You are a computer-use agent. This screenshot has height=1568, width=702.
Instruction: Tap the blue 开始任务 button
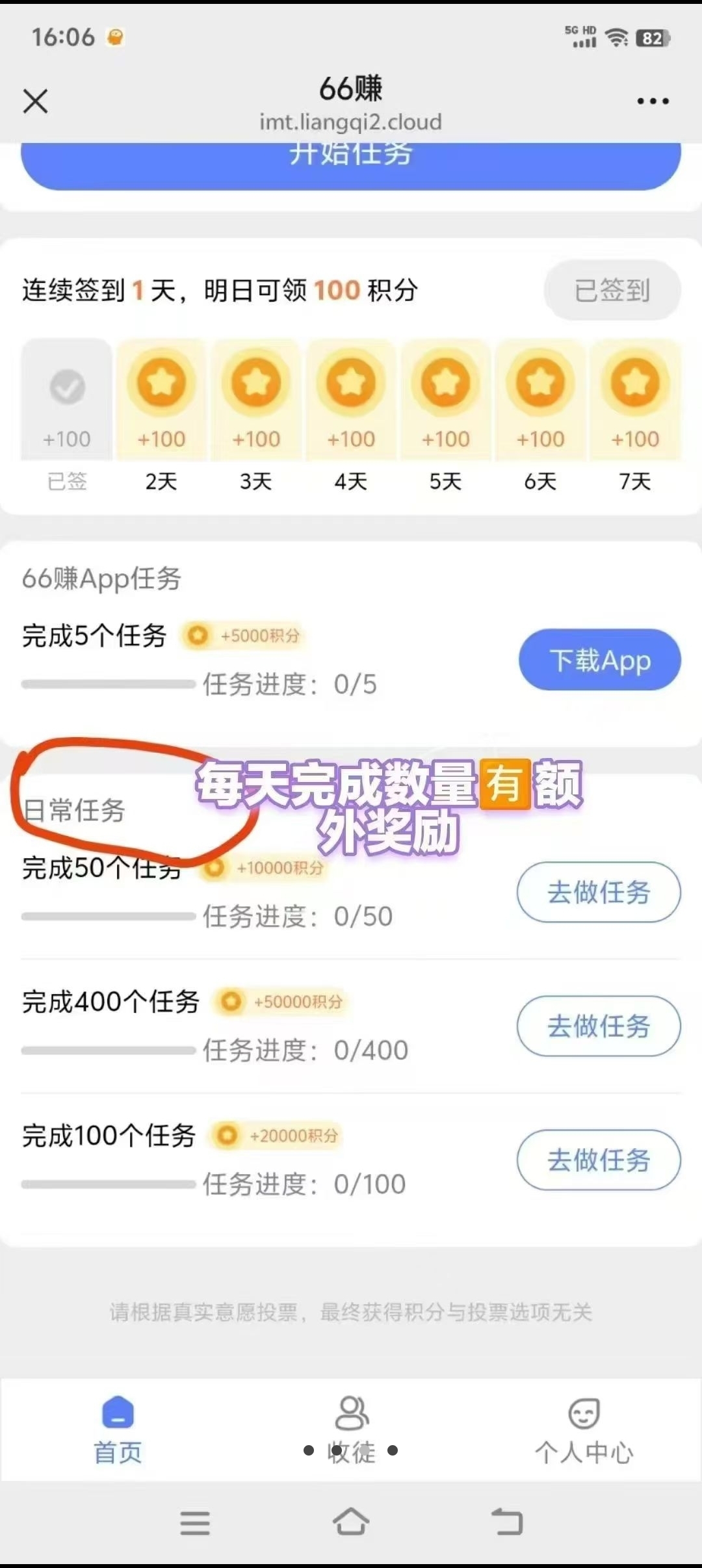(351, 164)
